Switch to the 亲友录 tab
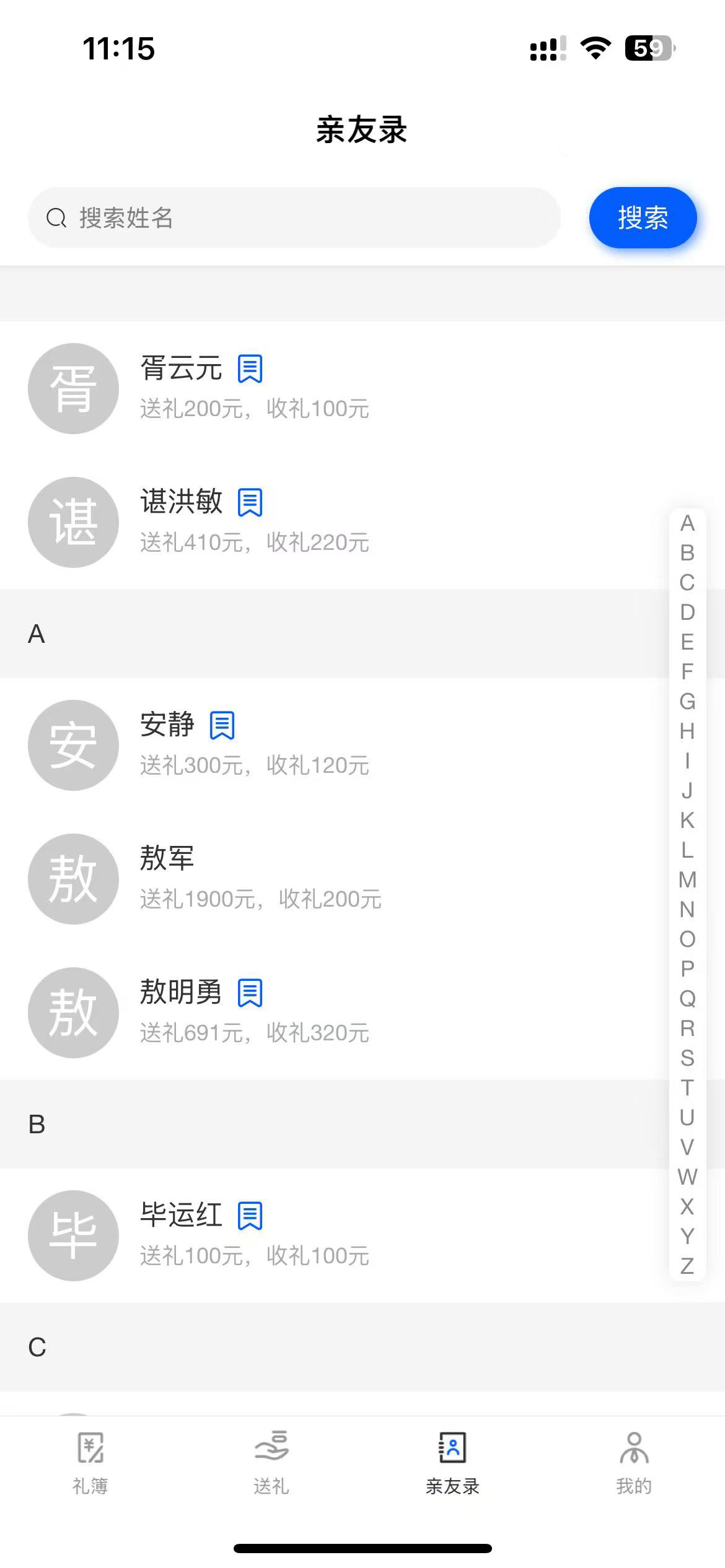Screen dimensions: 725x1568 tap(452, 1461)
